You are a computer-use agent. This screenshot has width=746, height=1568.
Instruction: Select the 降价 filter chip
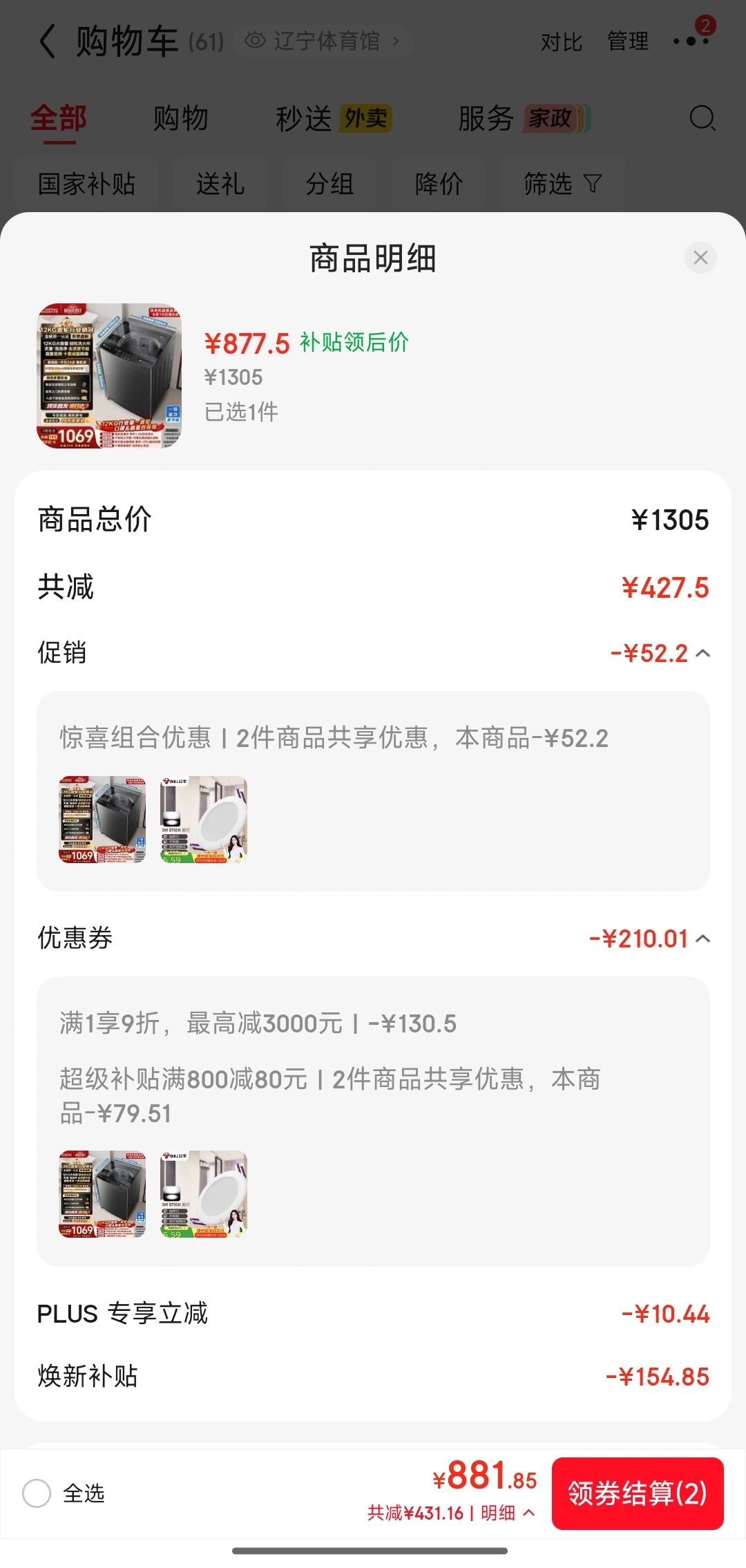pyautogui.click(x=439, y=185)
